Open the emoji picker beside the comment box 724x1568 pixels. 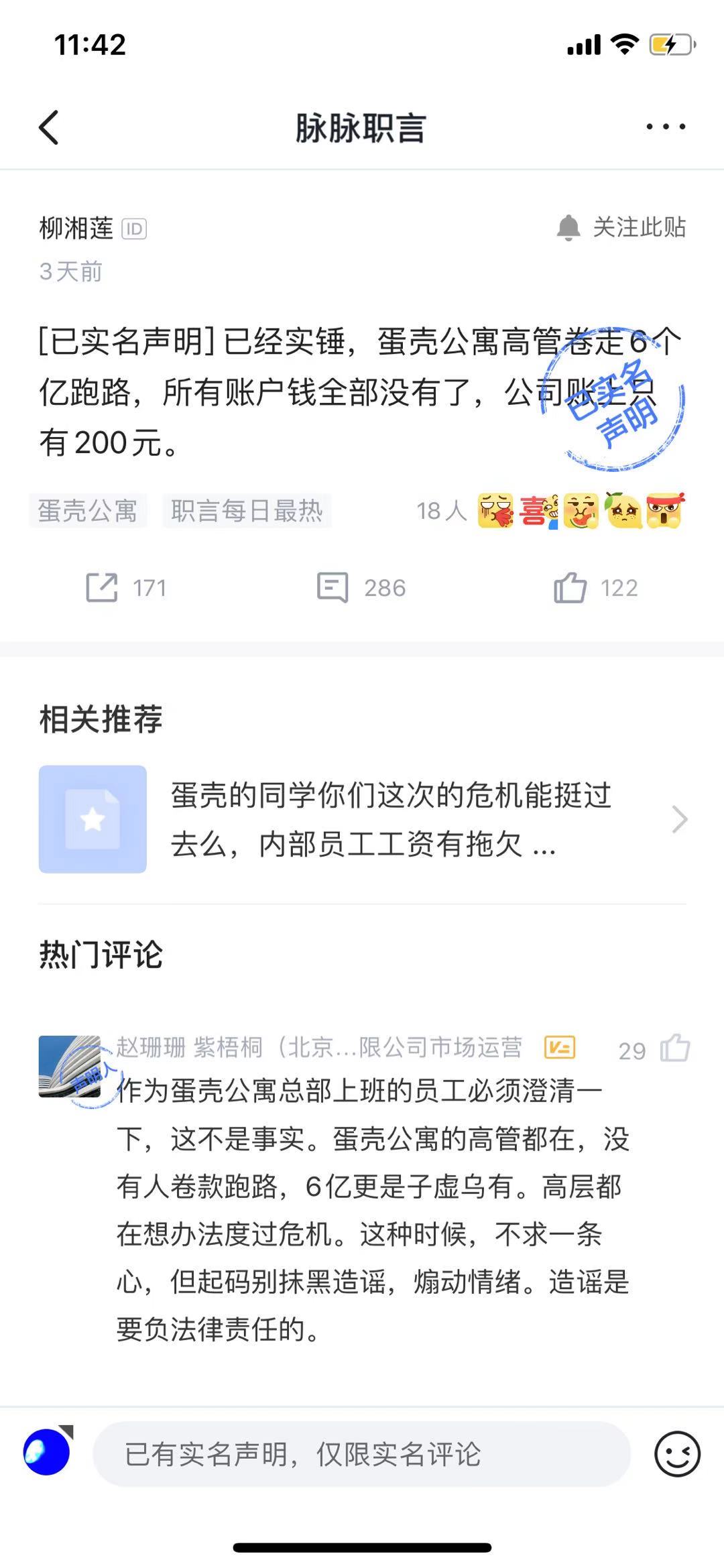[x=677, y=1454]
